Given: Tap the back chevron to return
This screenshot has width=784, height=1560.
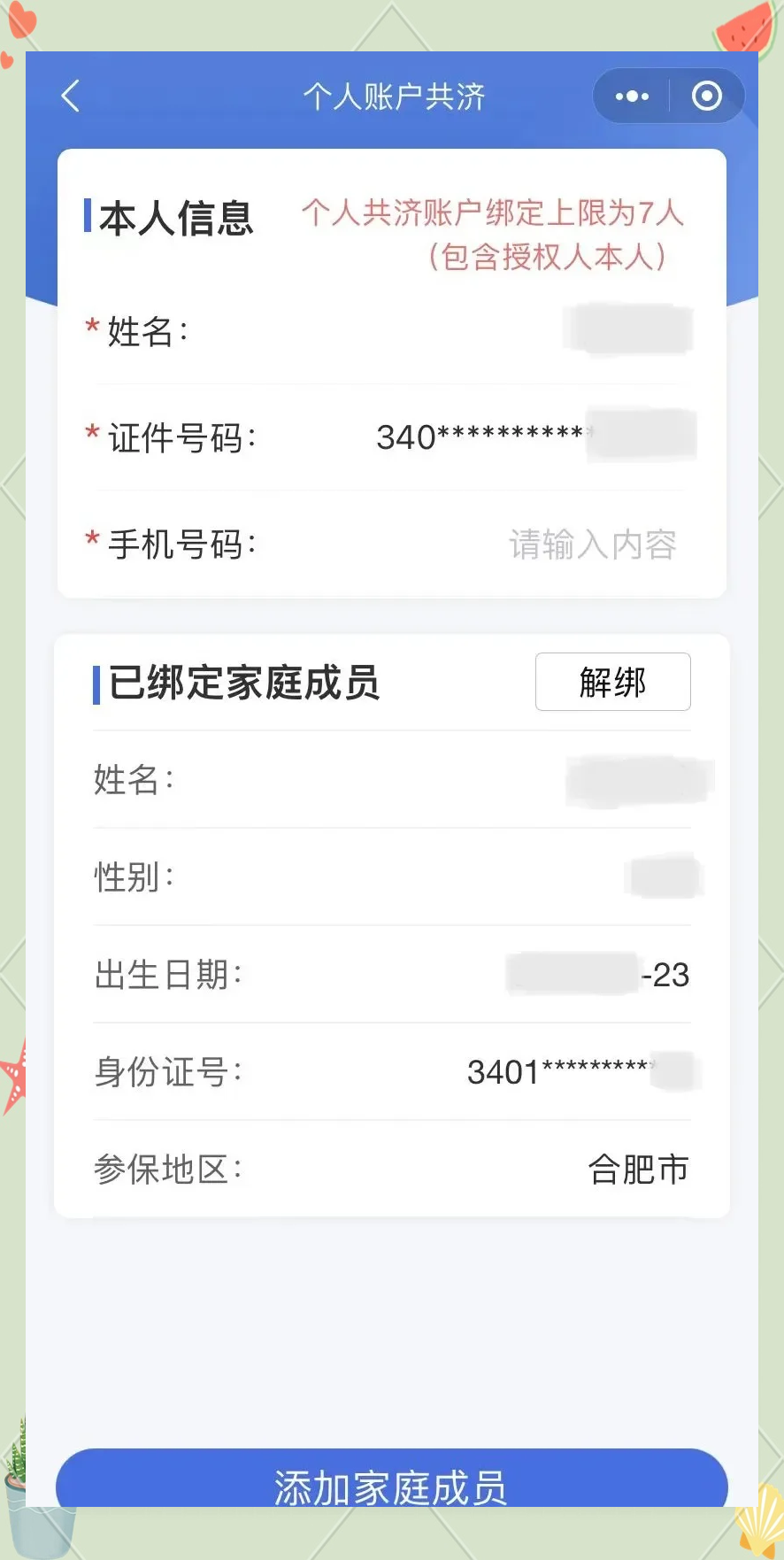Looking at the screenshot, I should coord(69,96).
